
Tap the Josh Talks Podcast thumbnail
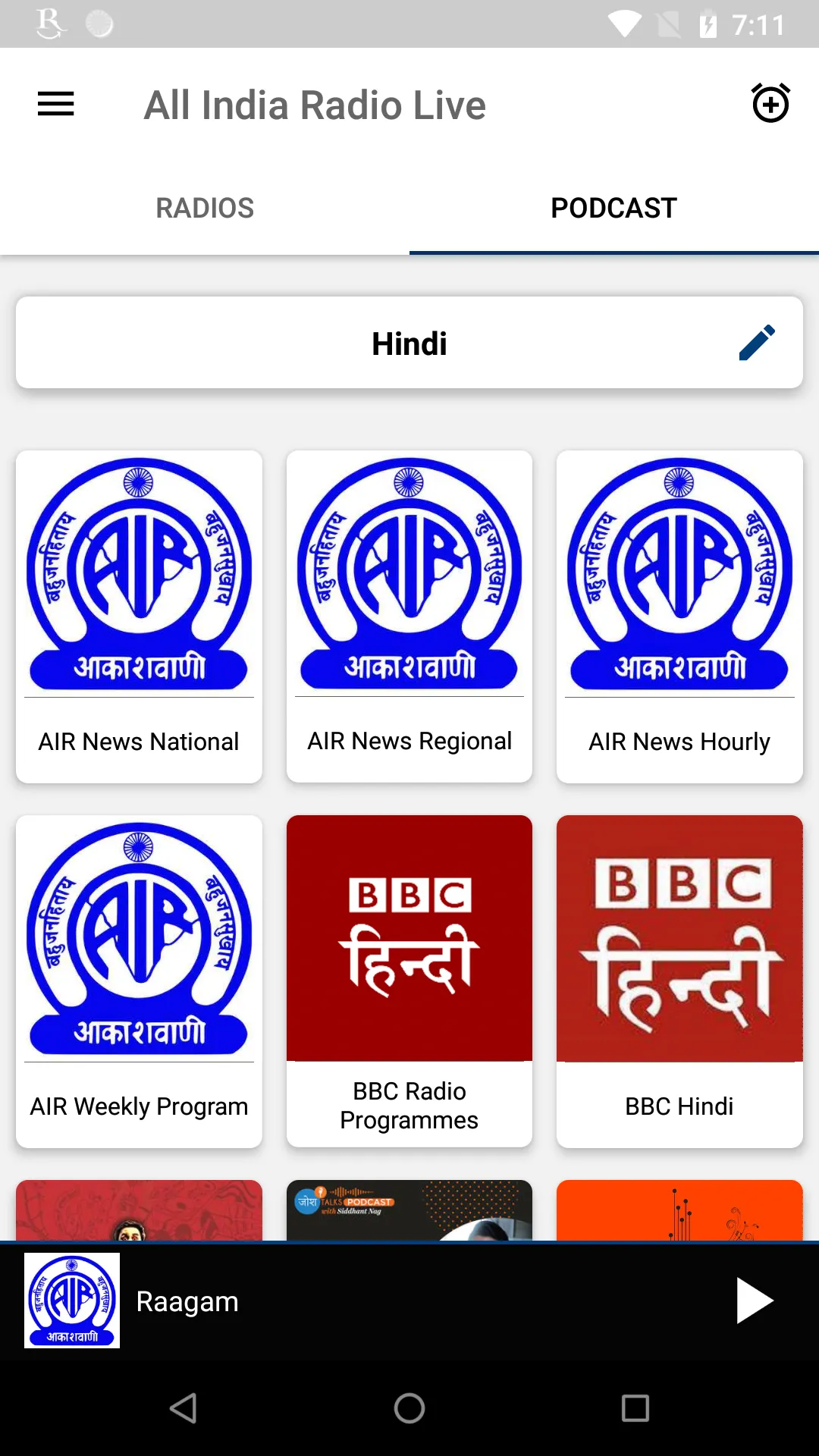click(409, 1210)
